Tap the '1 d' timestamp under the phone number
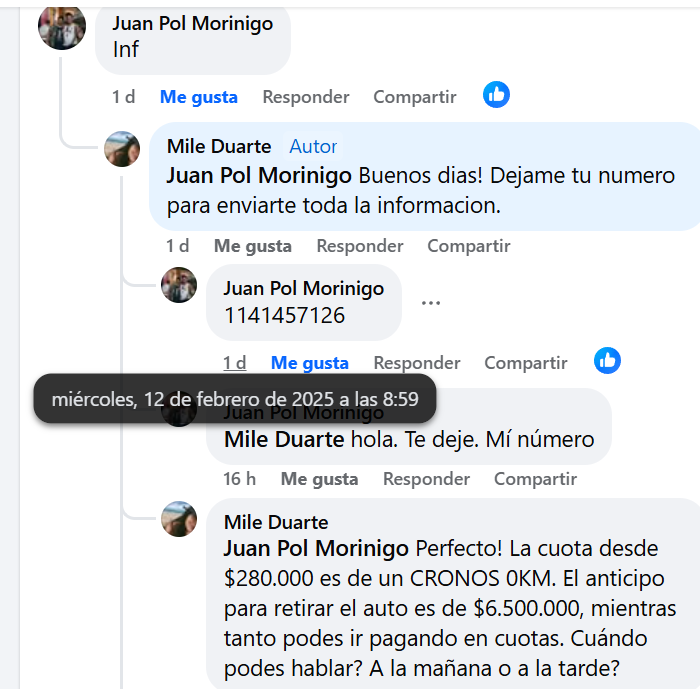 point(234,363)
